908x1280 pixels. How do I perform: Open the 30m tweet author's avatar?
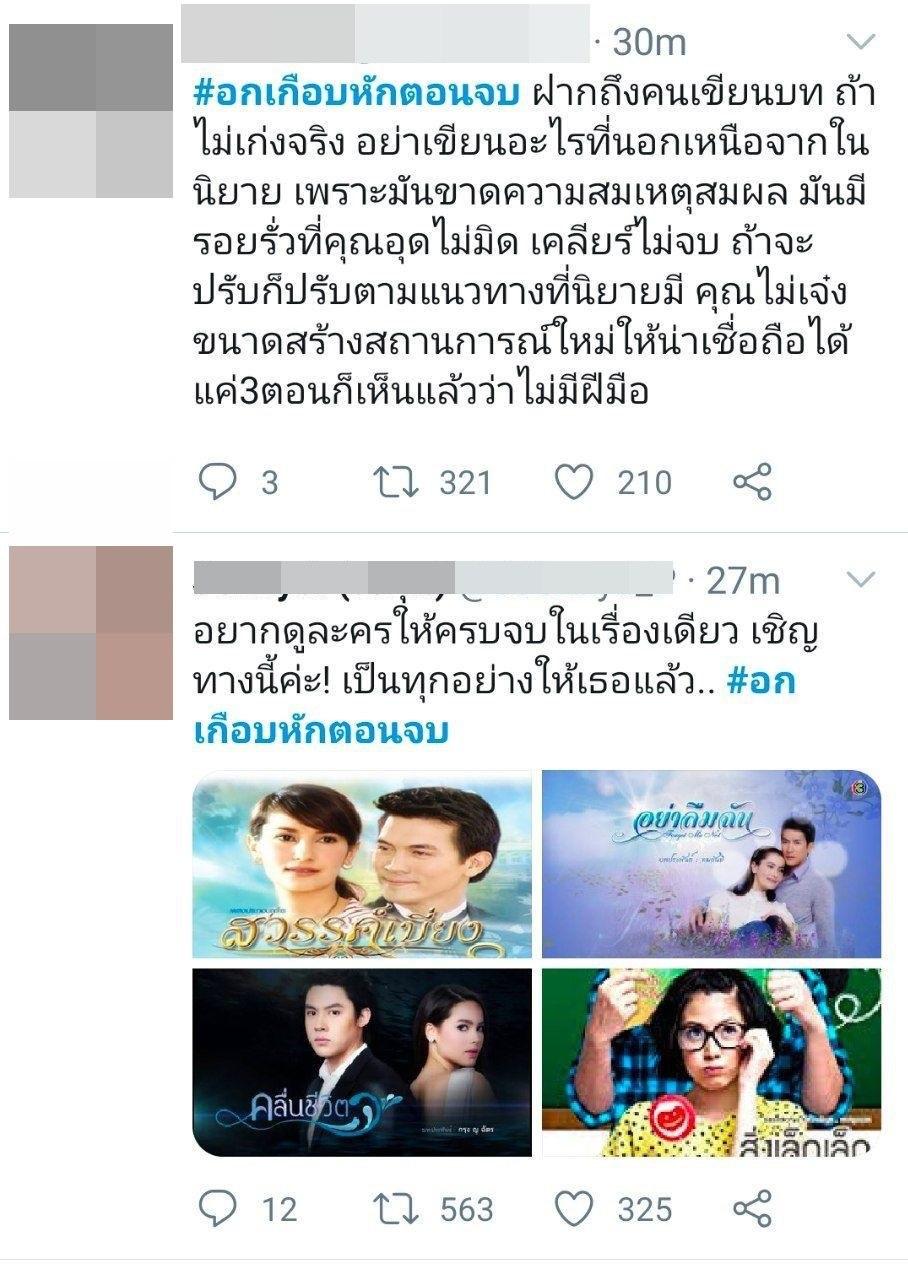click(91, 111)
